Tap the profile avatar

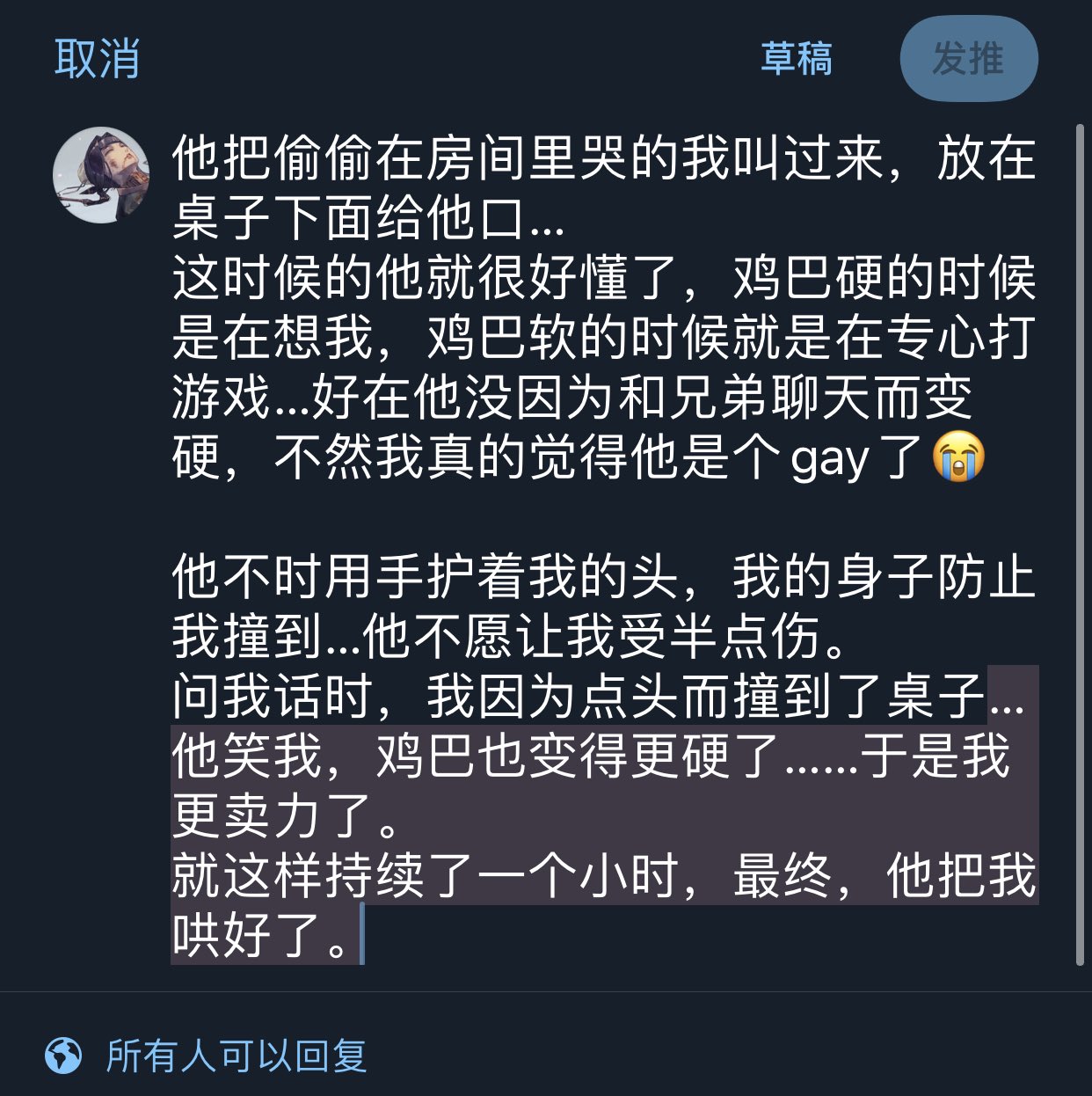101,175
